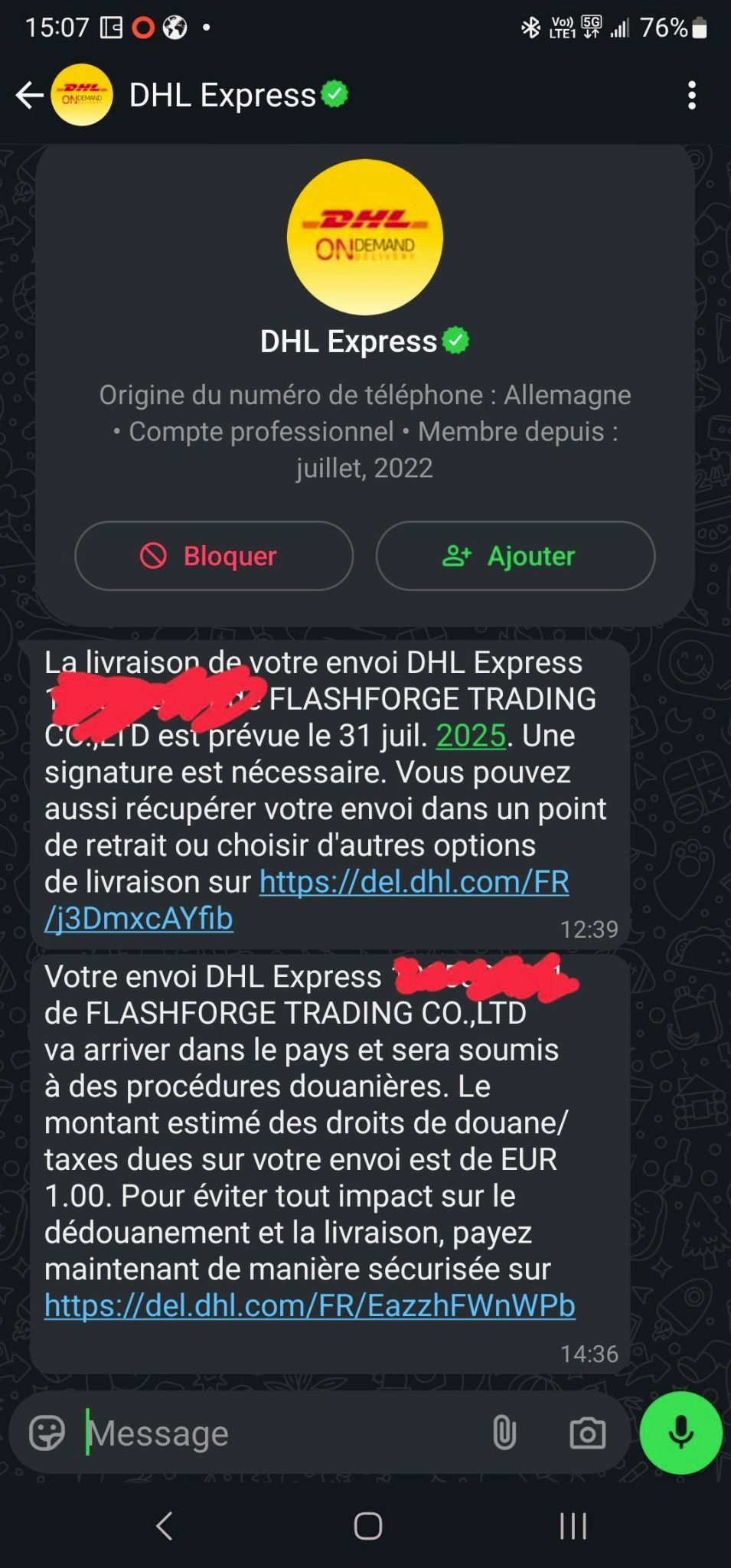Open the three-dot overflow menu
The image size is (731, 1568).
(692, 96)
